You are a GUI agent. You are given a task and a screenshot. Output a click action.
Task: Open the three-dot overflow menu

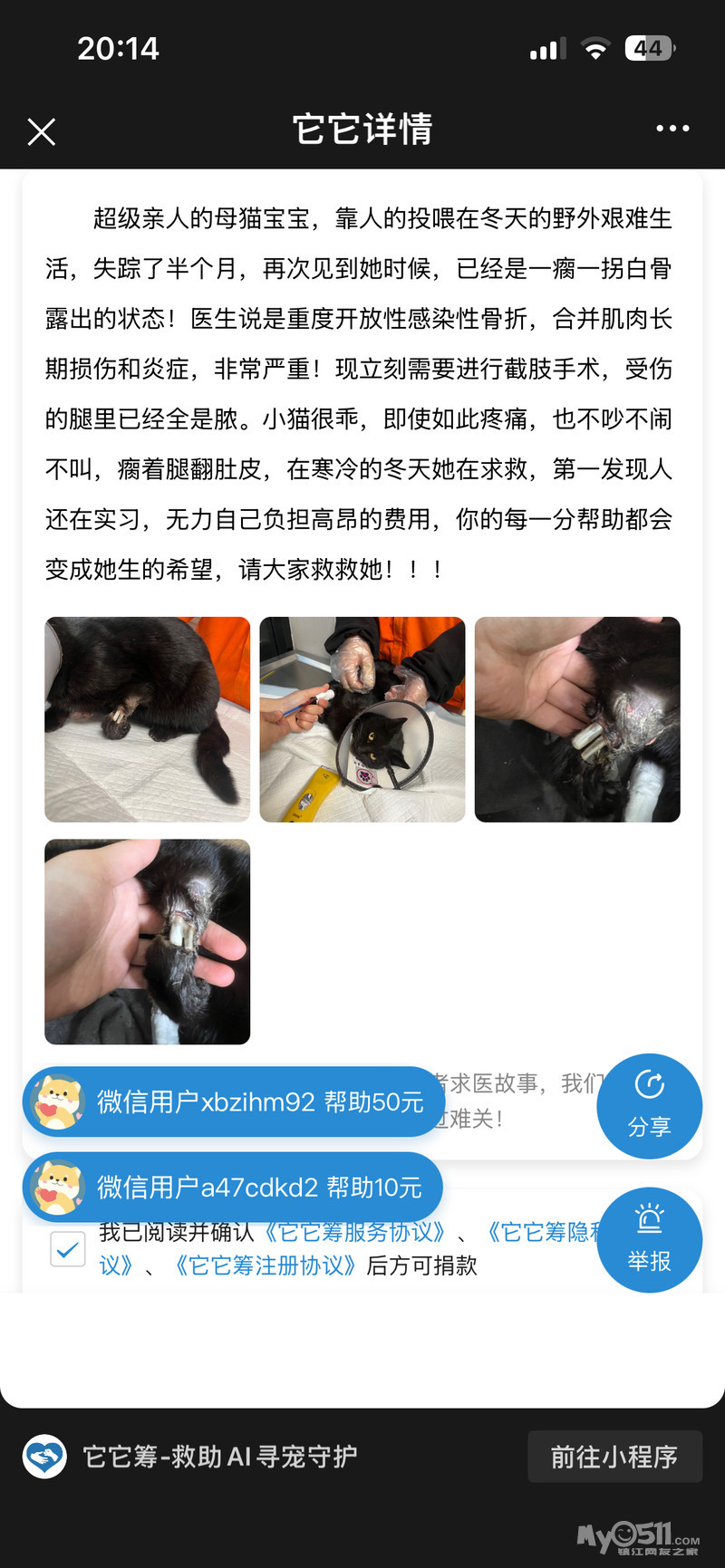click(x=672, y=129)
